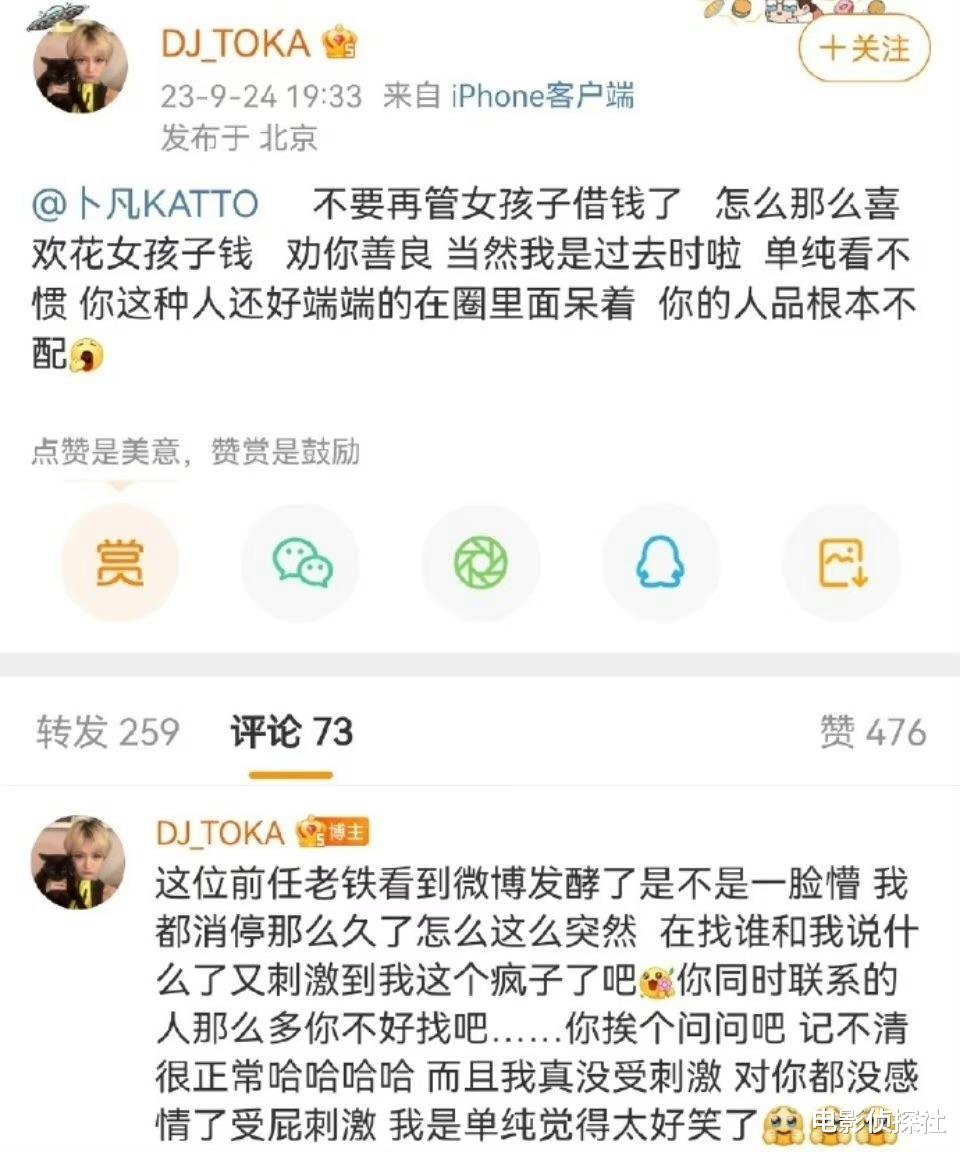Select the green aperture share icon

[480, 562]
